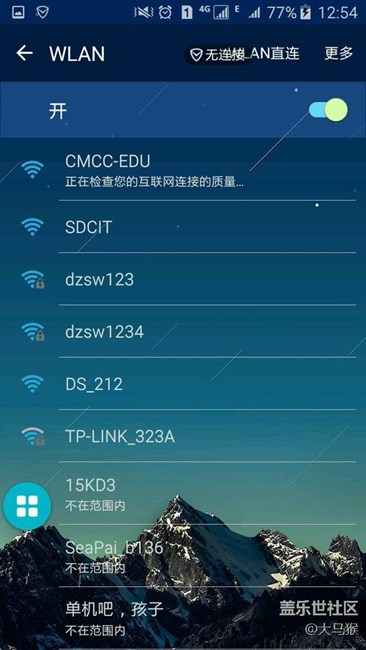Go back using the arrow beside WLAN

(x=24, y=53)
